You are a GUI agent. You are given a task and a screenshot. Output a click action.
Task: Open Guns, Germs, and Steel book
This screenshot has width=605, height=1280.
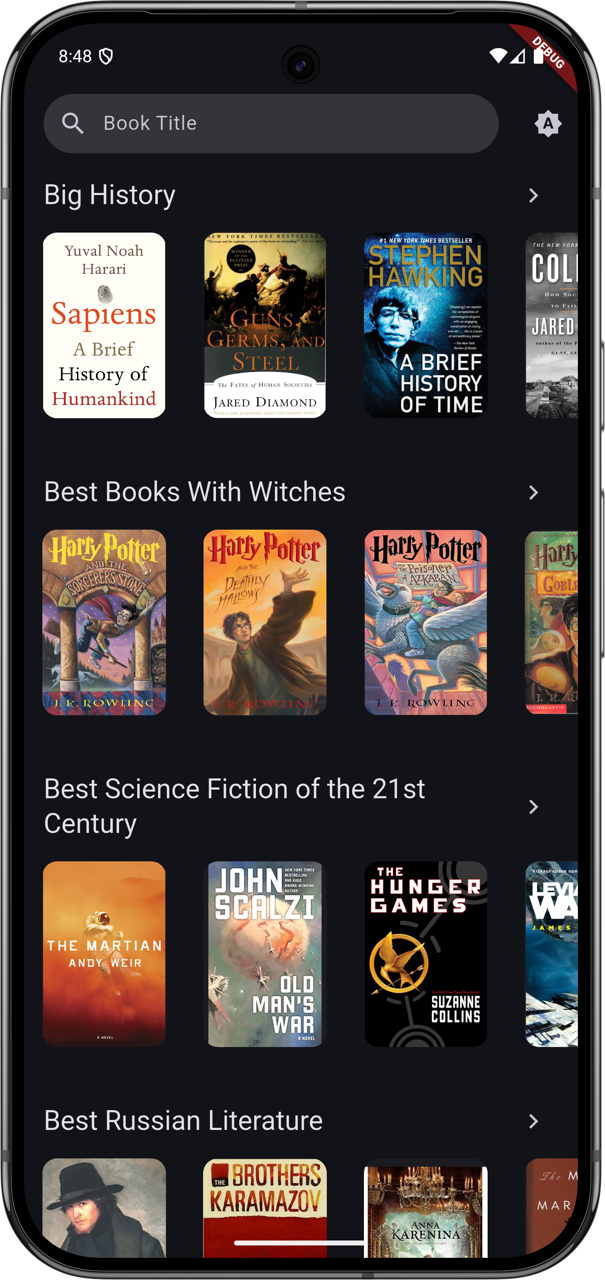point(265,325)
